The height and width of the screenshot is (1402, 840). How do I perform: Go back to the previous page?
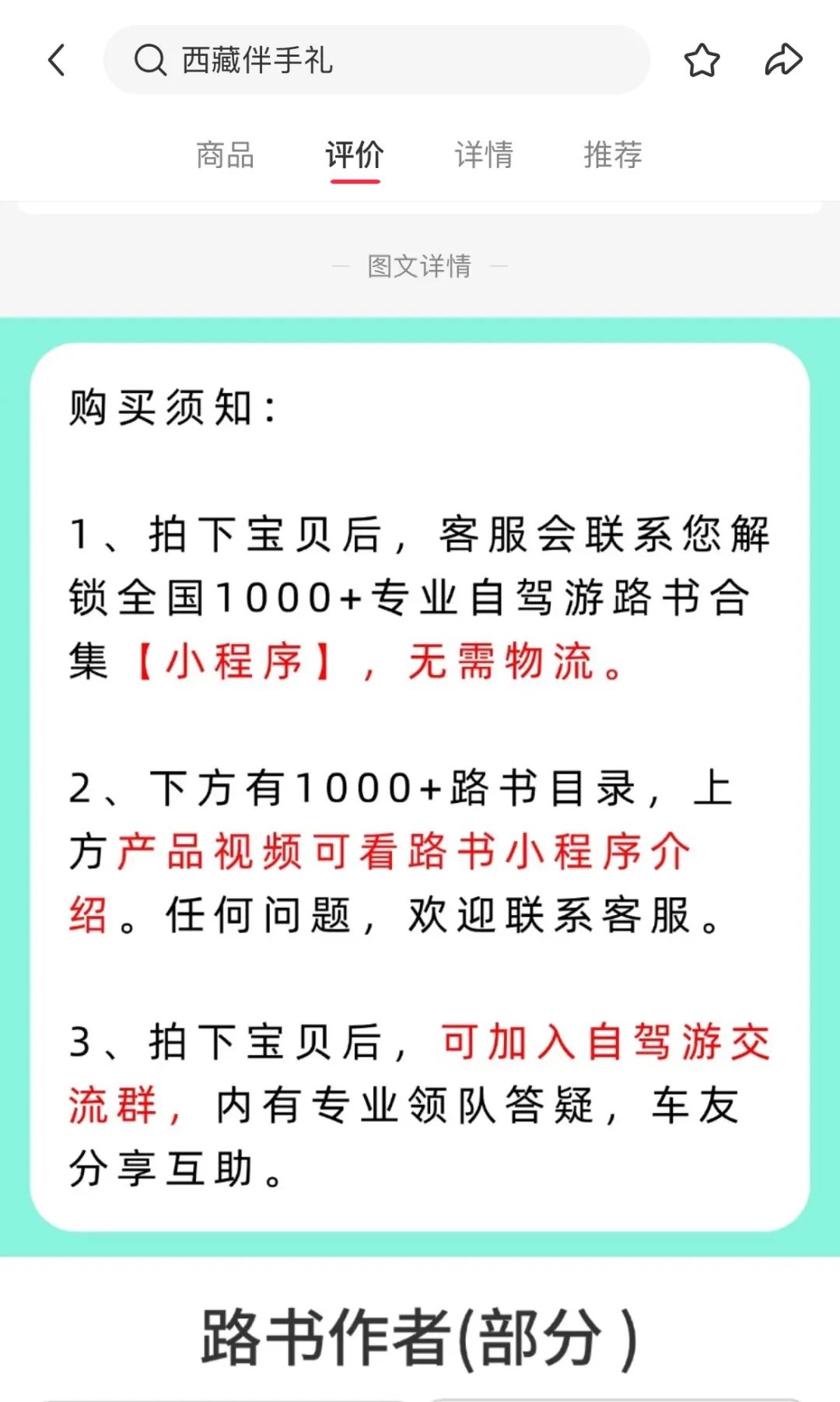pos(57,60)
